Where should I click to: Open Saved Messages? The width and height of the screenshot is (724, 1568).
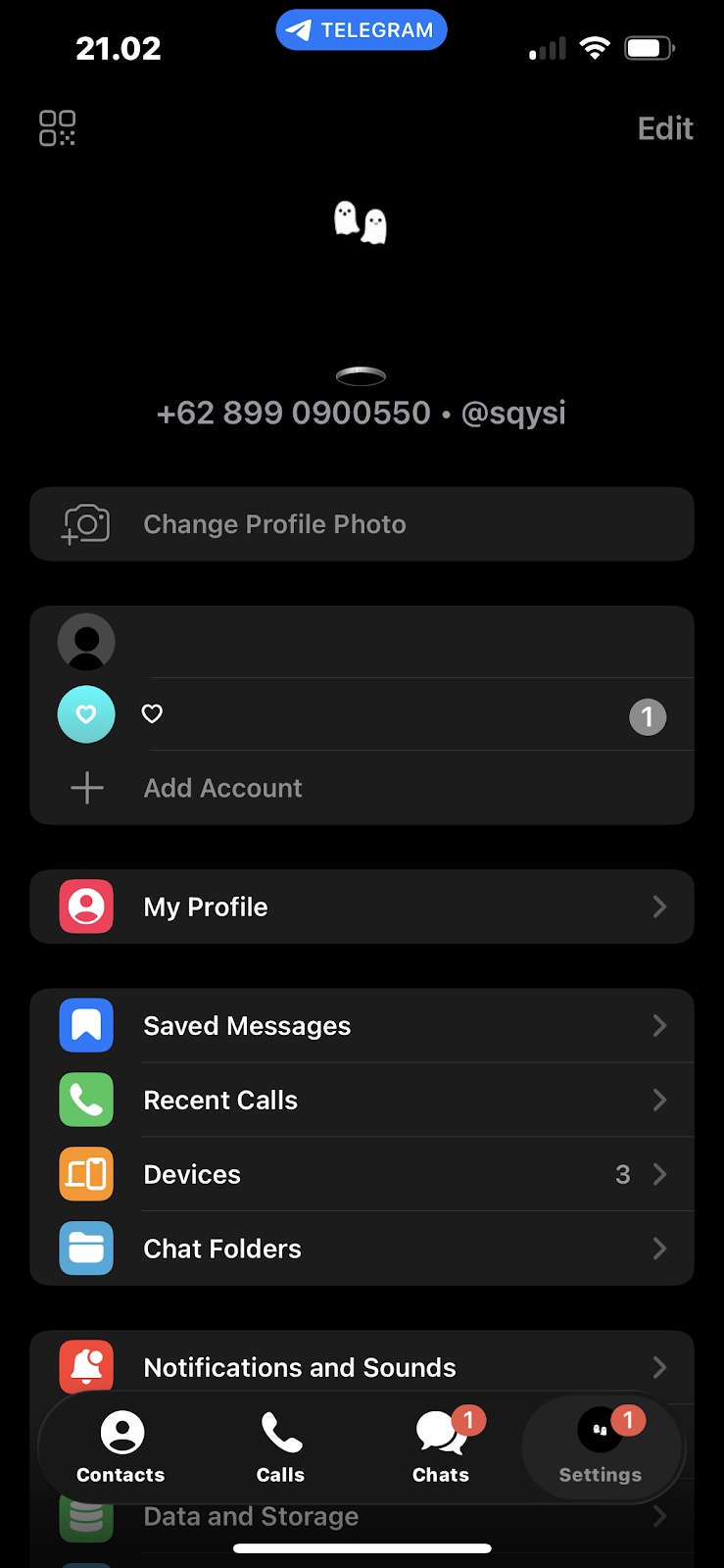362,1026
